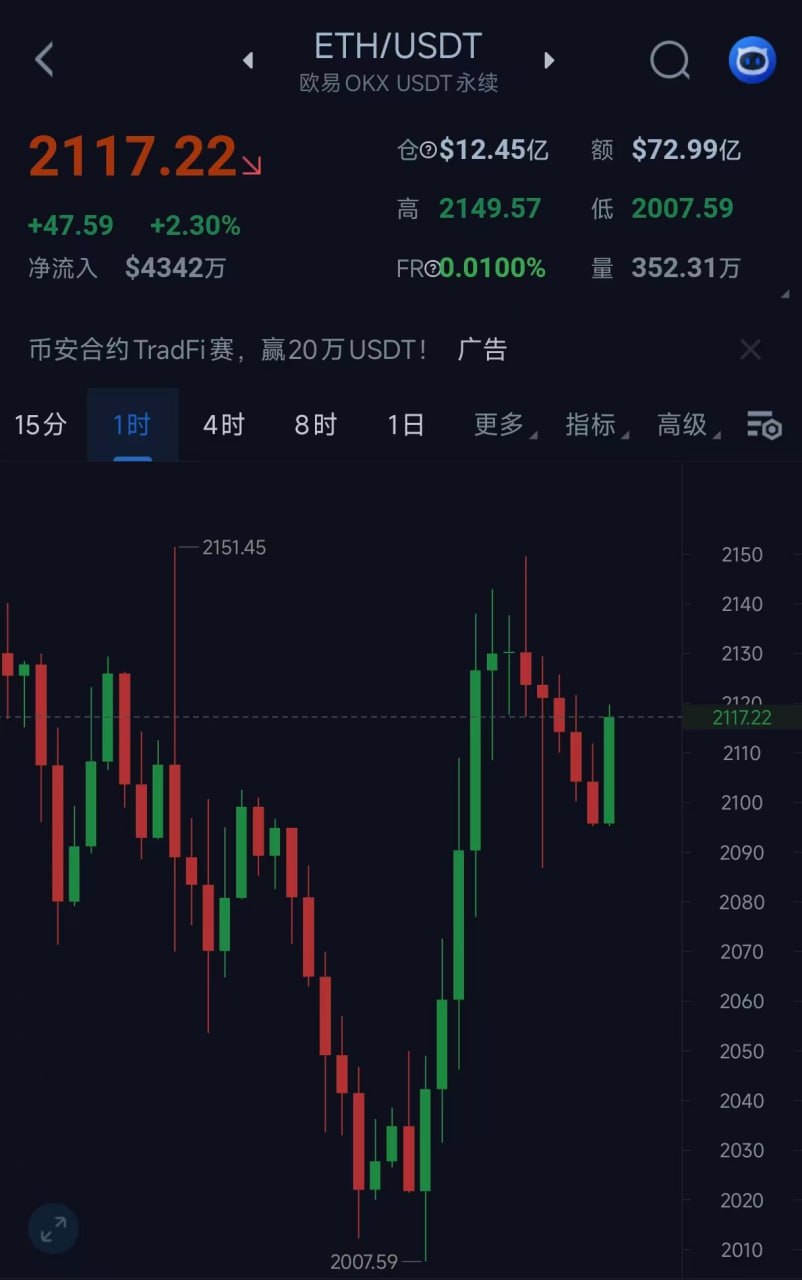Screen dimensions: 802x1280
Task: Switch chart to 4时 interval
Action: click(224, 425)
